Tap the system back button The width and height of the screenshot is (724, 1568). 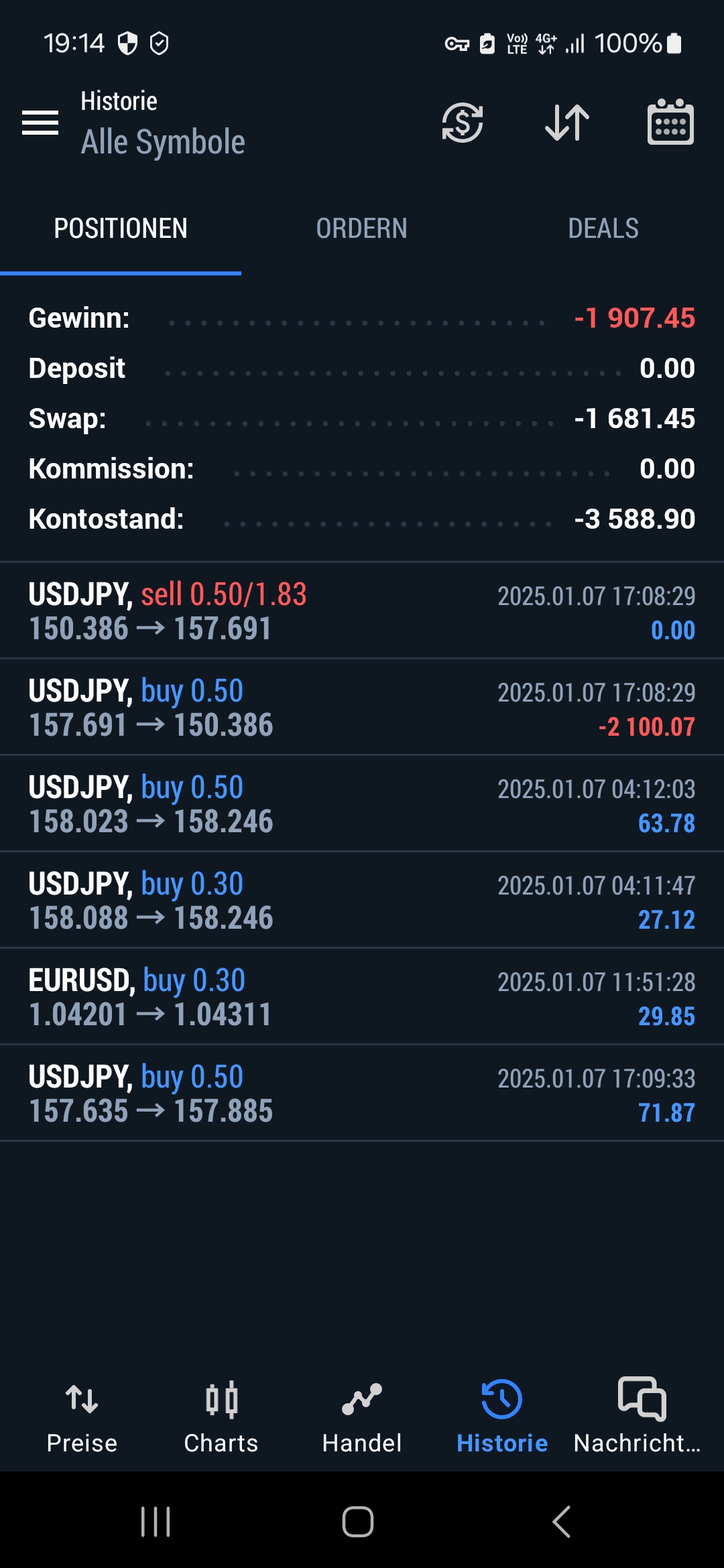562,1521
